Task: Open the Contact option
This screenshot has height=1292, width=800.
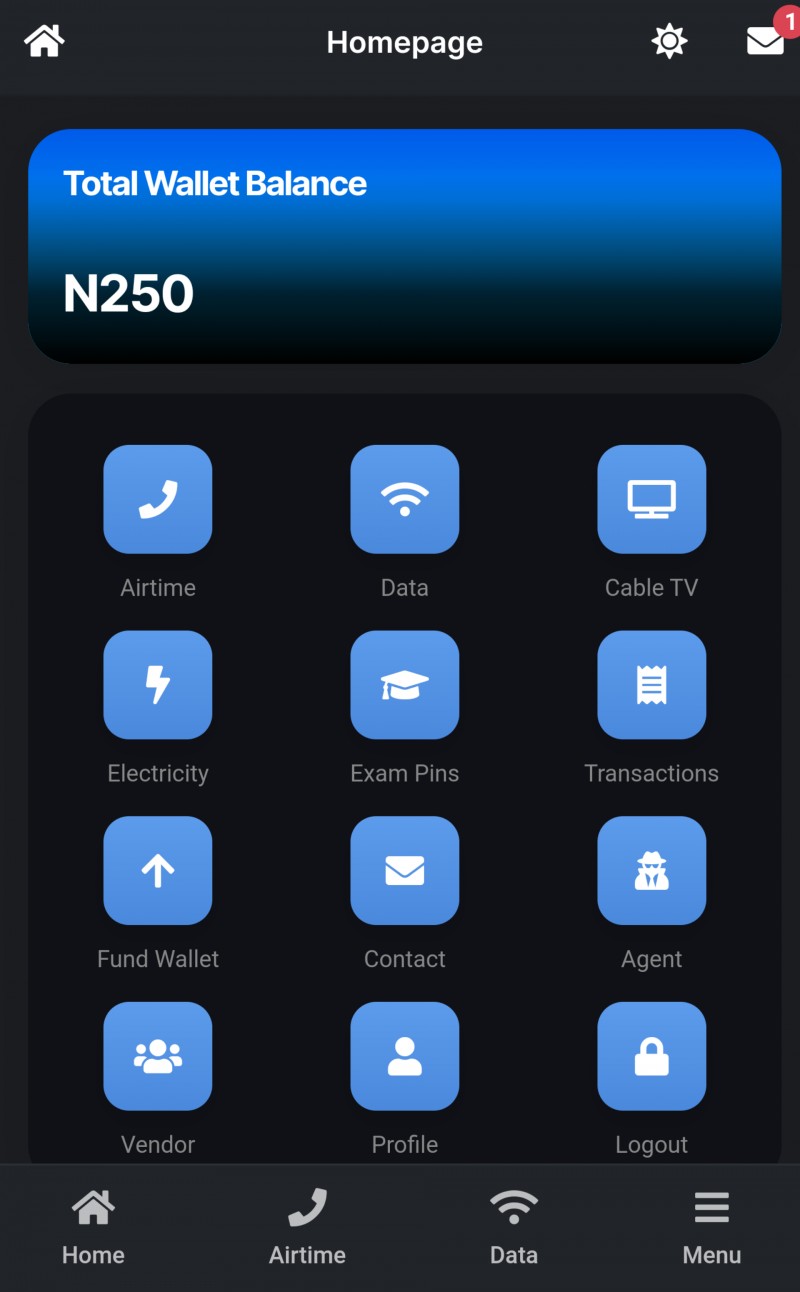Action: (x=405, y=871)
